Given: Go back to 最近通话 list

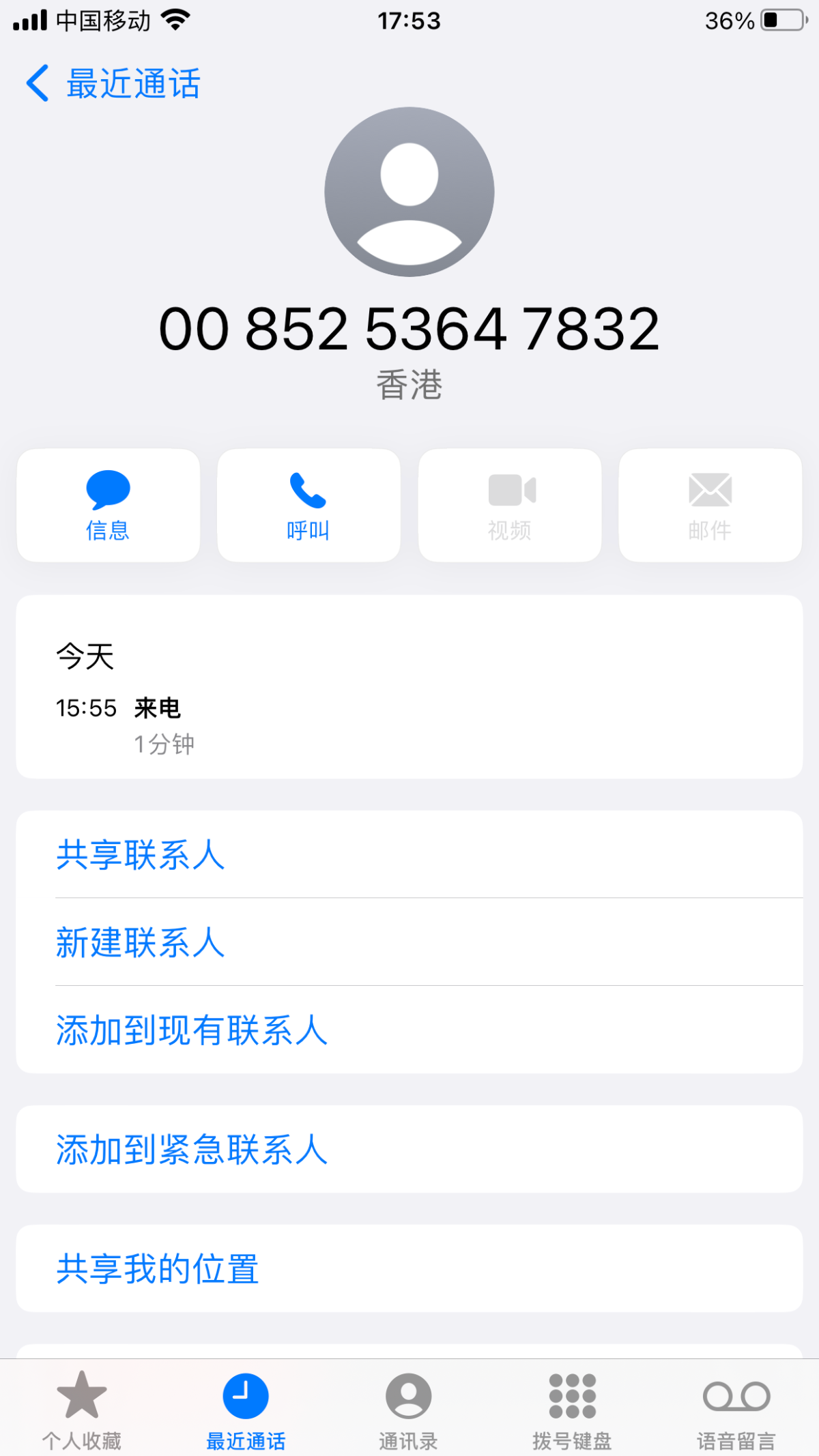Looking at the screenshot, I should click(x=113, y=84).
